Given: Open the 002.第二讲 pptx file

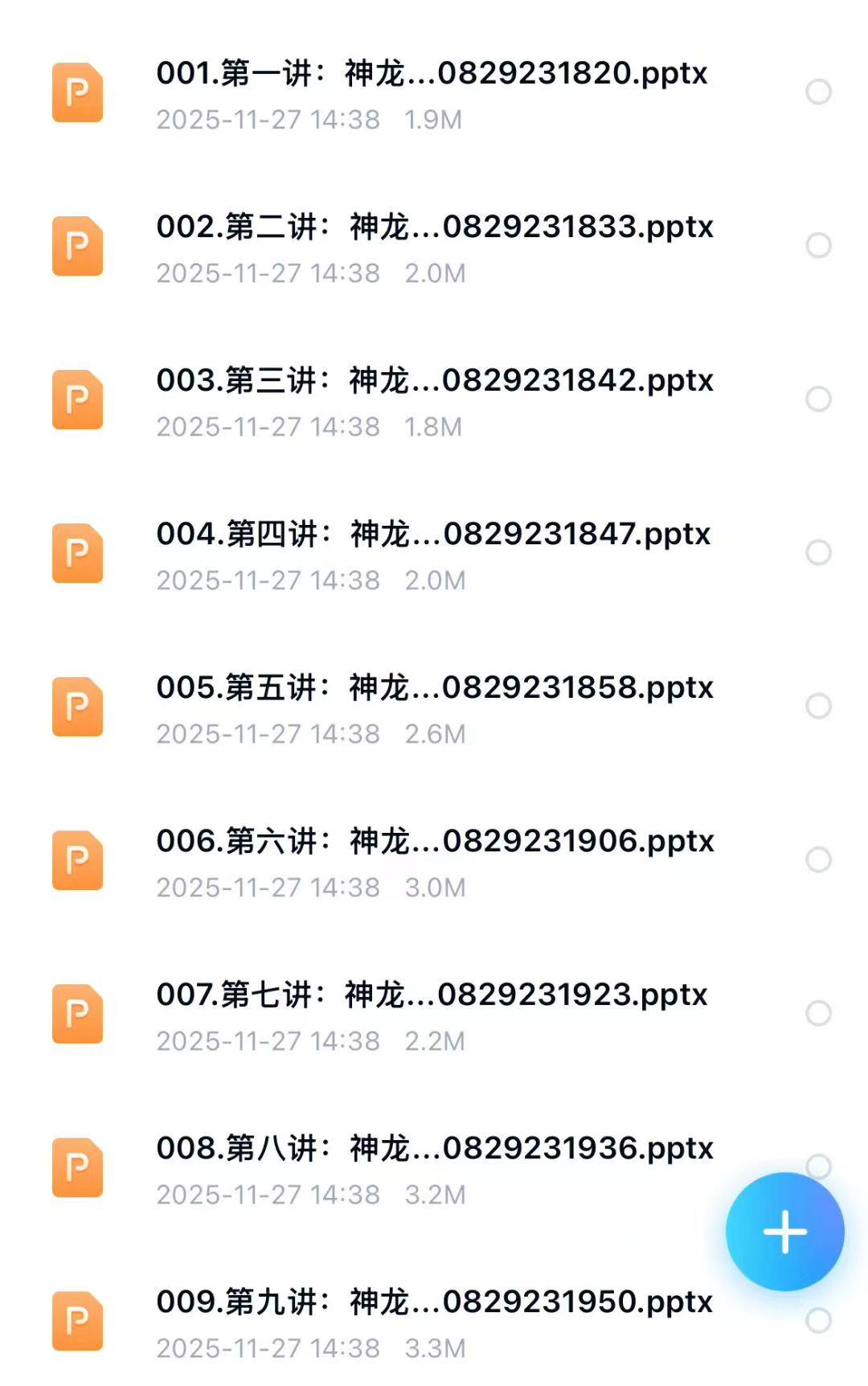Looking at the screenshot, I should pyautogui.click(x=434, y=228).
